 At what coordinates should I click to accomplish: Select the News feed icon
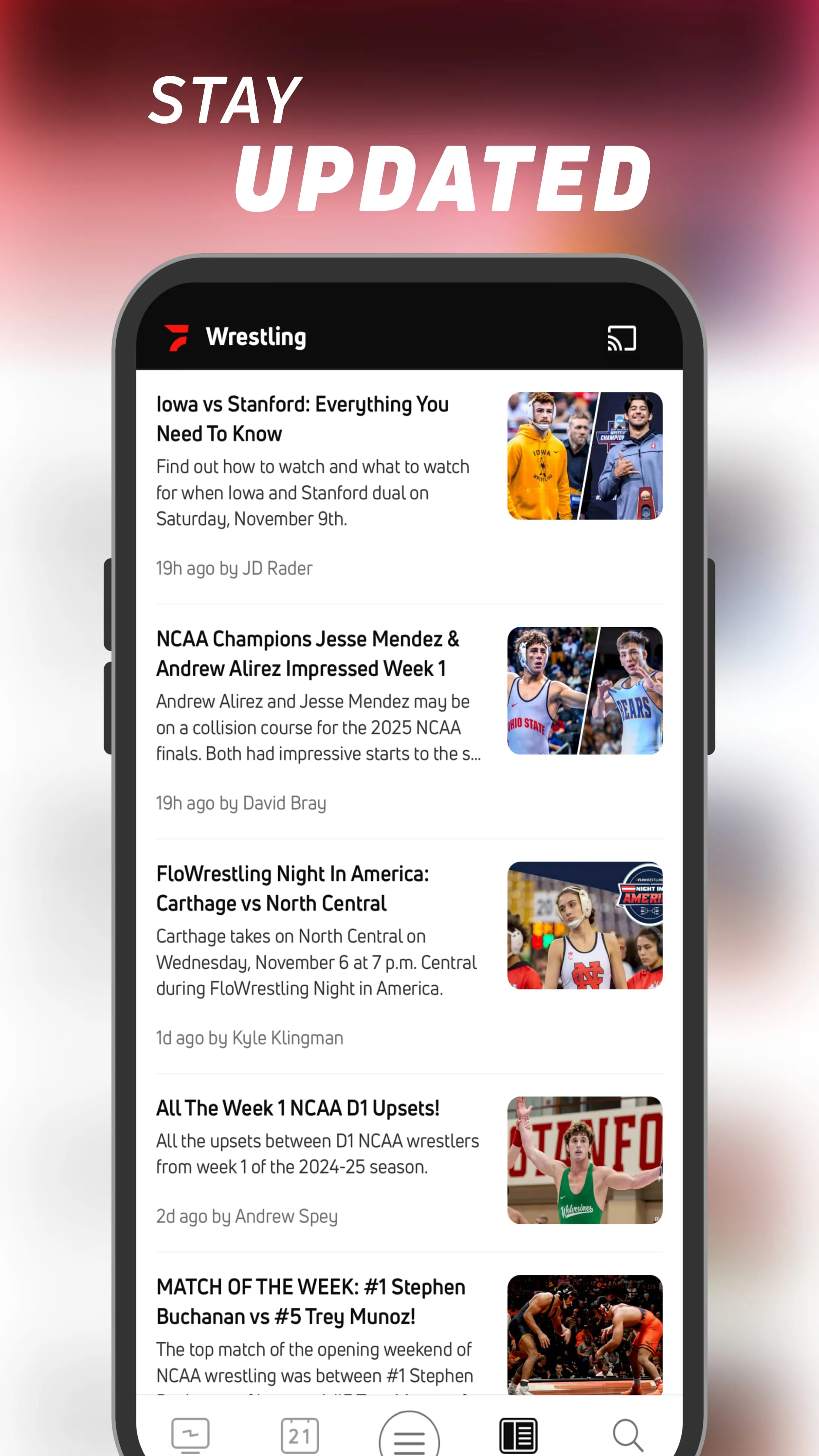pyautogui.click(x=518, y=1434)
